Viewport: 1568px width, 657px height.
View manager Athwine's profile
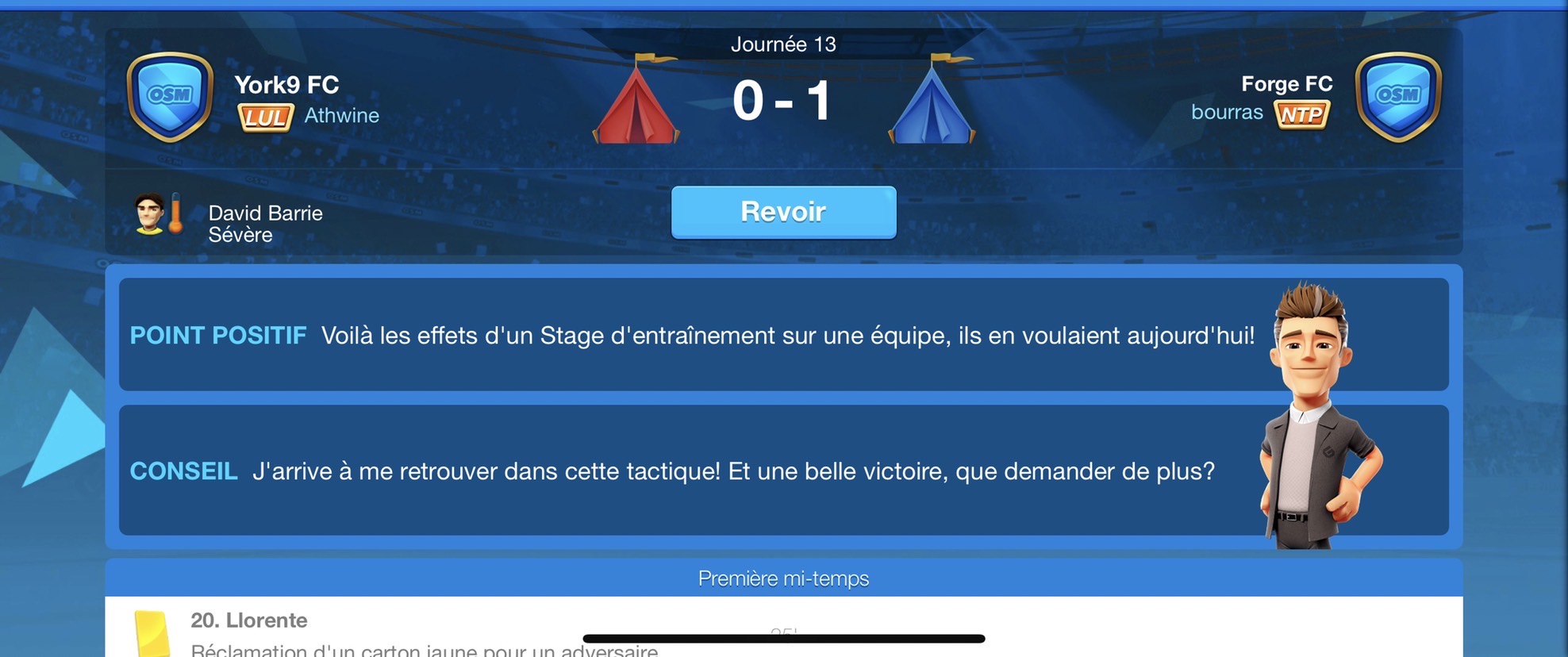(x=341, y=116)
